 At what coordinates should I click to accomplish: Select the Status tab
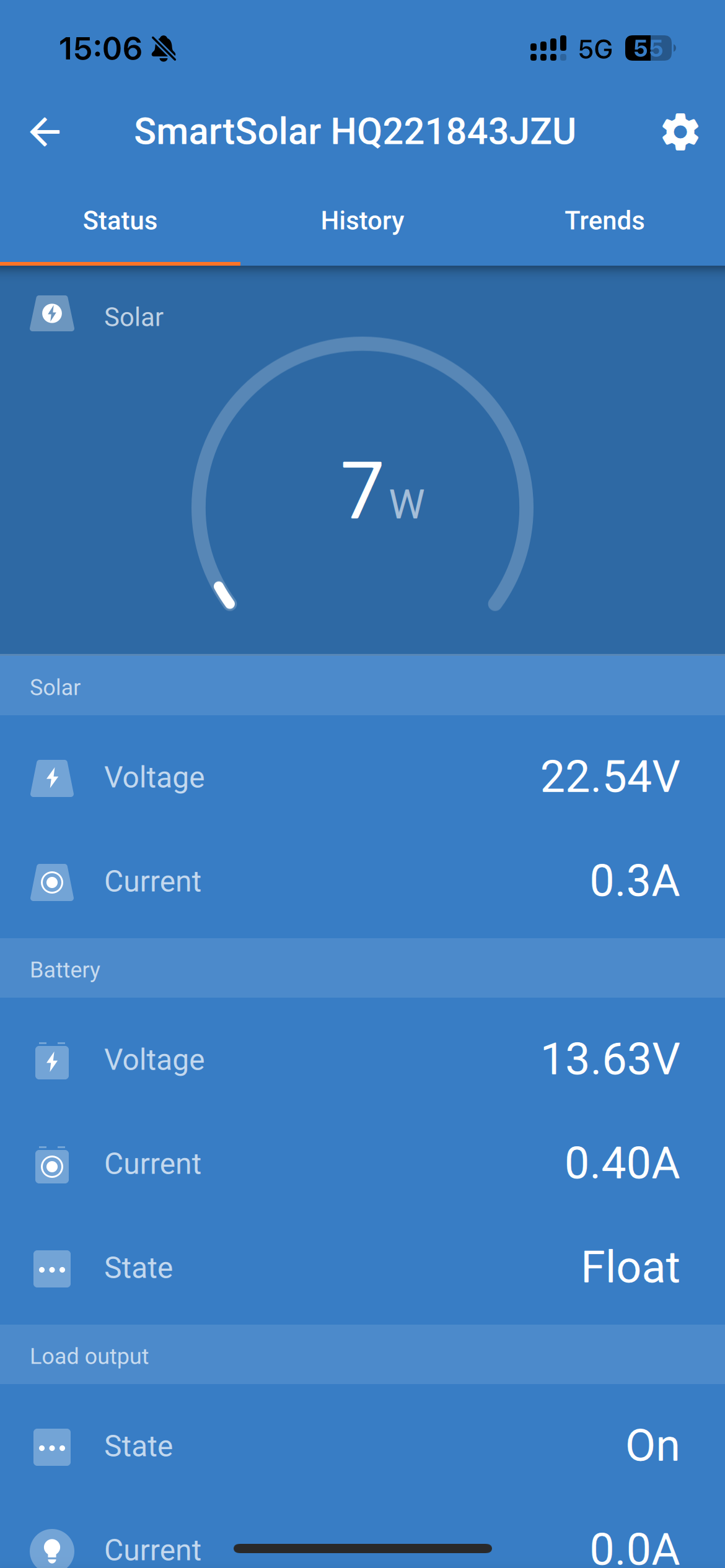[120, 220]
